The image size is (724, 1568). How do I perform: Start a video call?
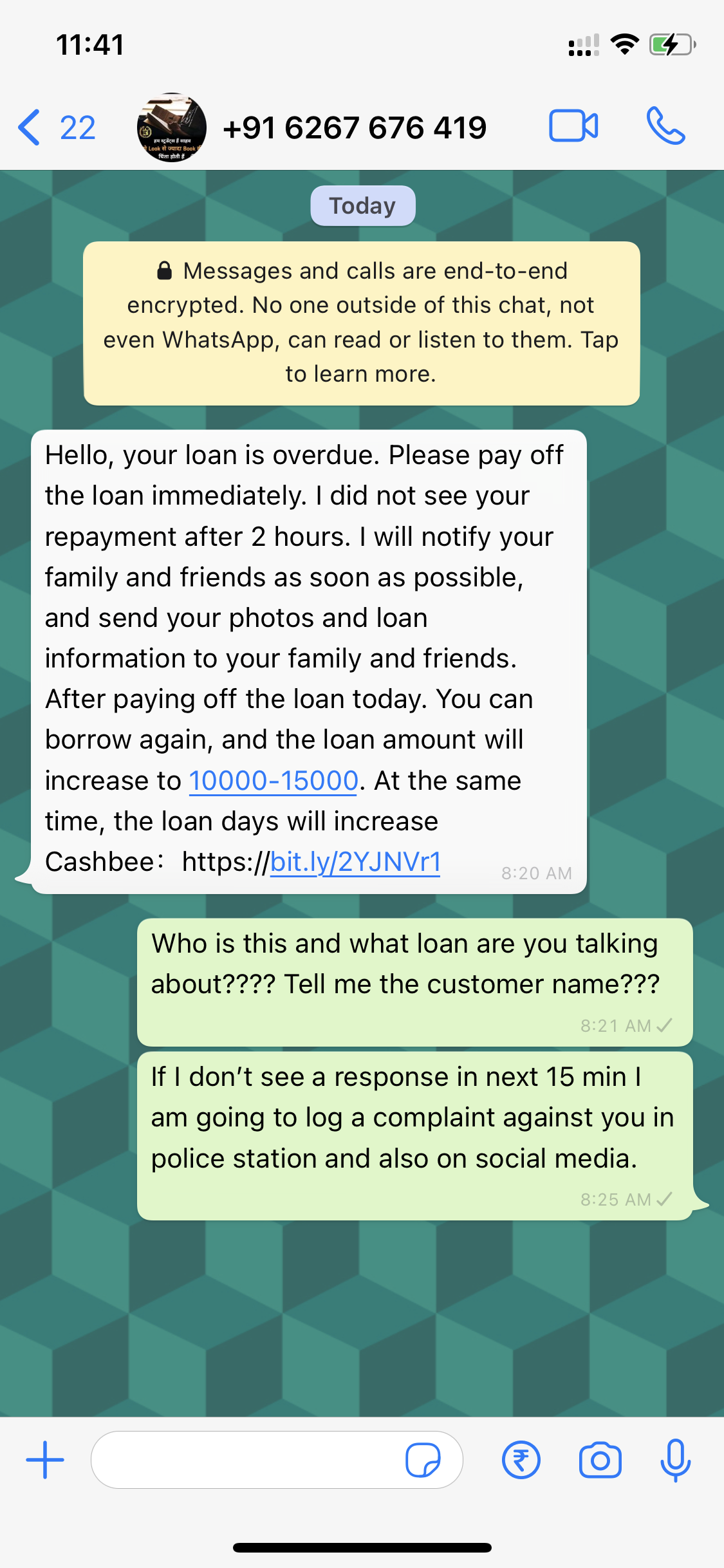click(573, 126)
